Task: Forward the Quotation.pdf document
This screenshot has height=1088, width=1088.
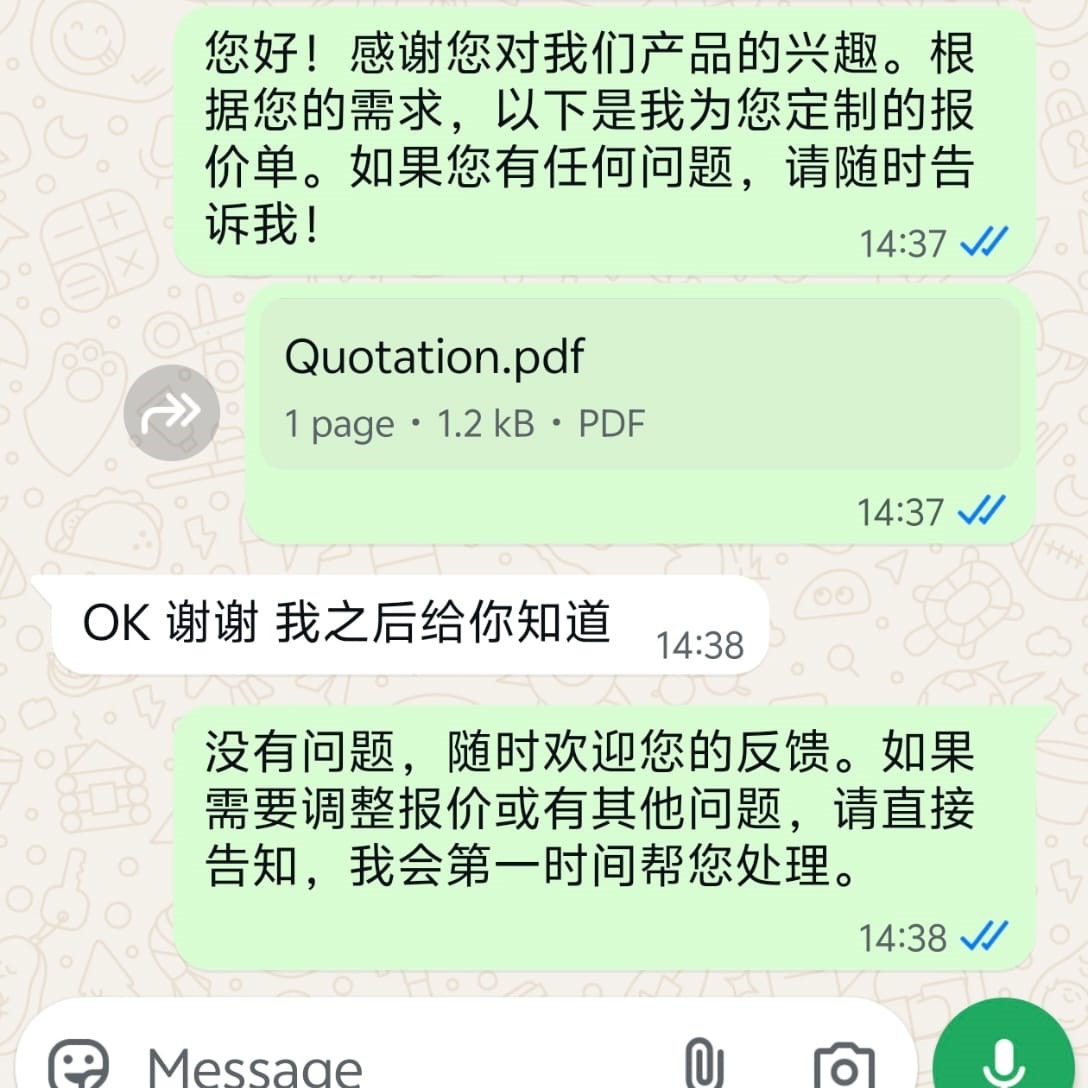Action: (171, 413)
